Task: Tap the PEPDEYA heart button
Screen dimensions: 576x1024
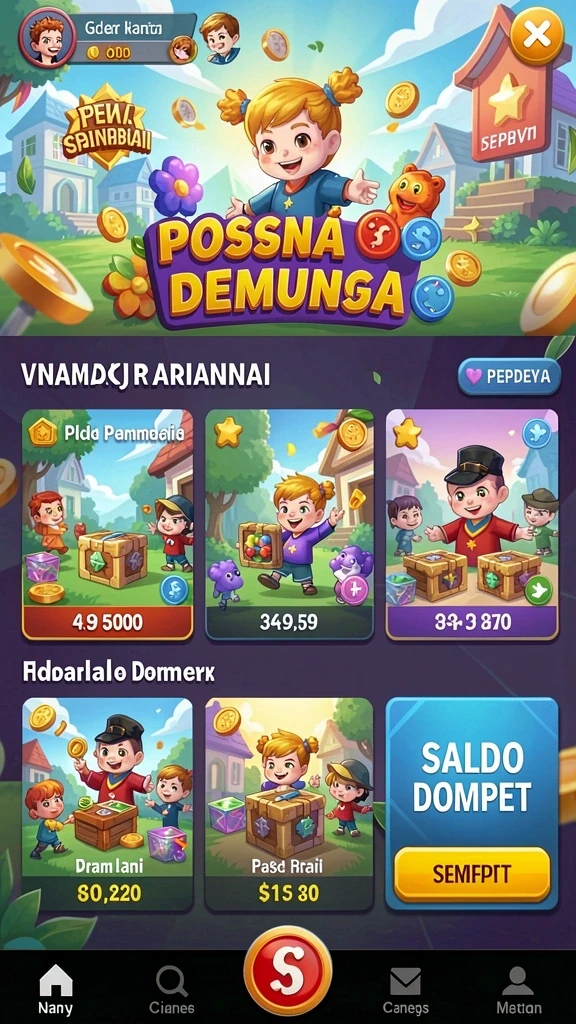Action: point(509,376)
